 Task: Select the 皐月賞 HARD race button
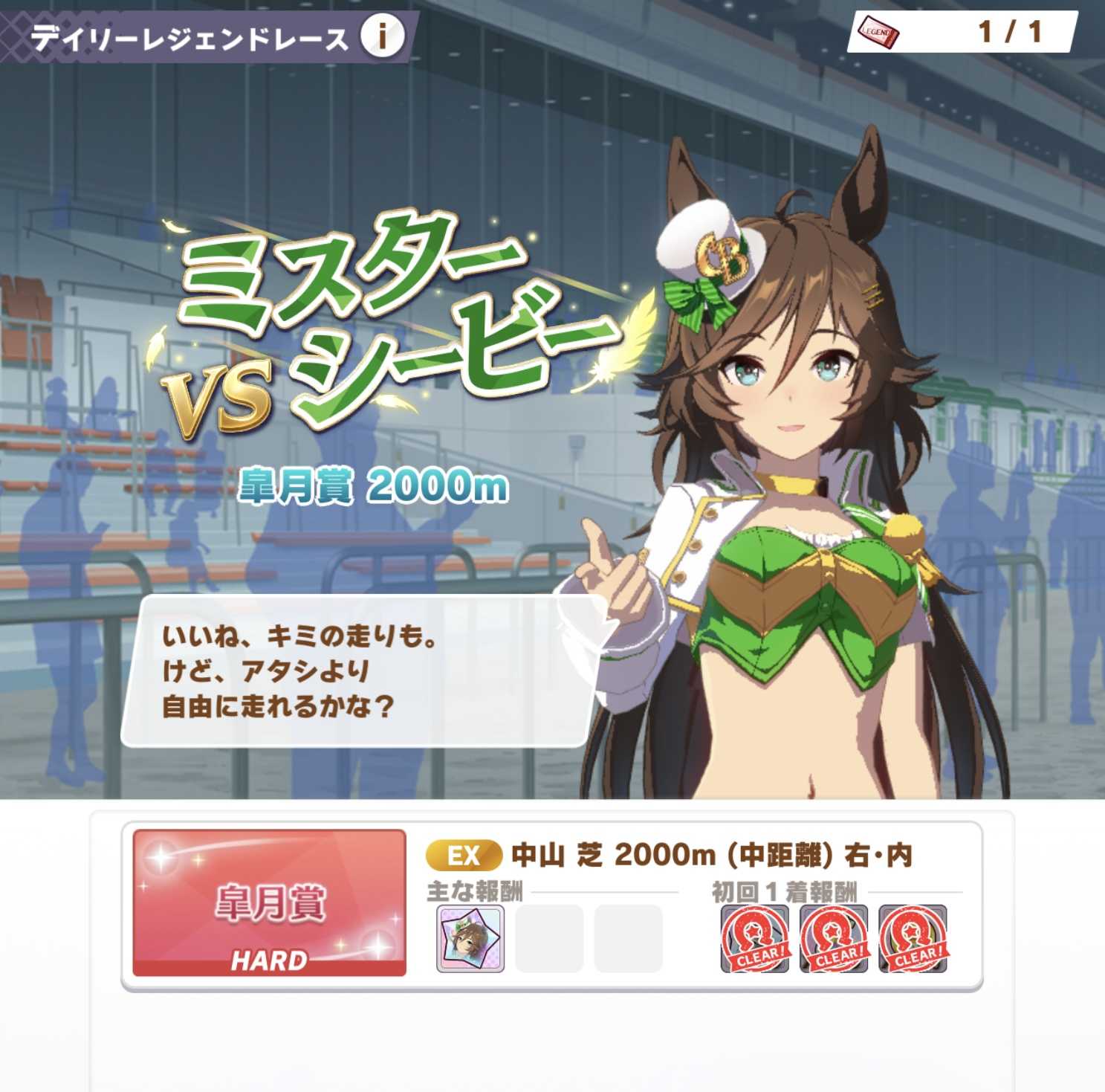[269, 902]
